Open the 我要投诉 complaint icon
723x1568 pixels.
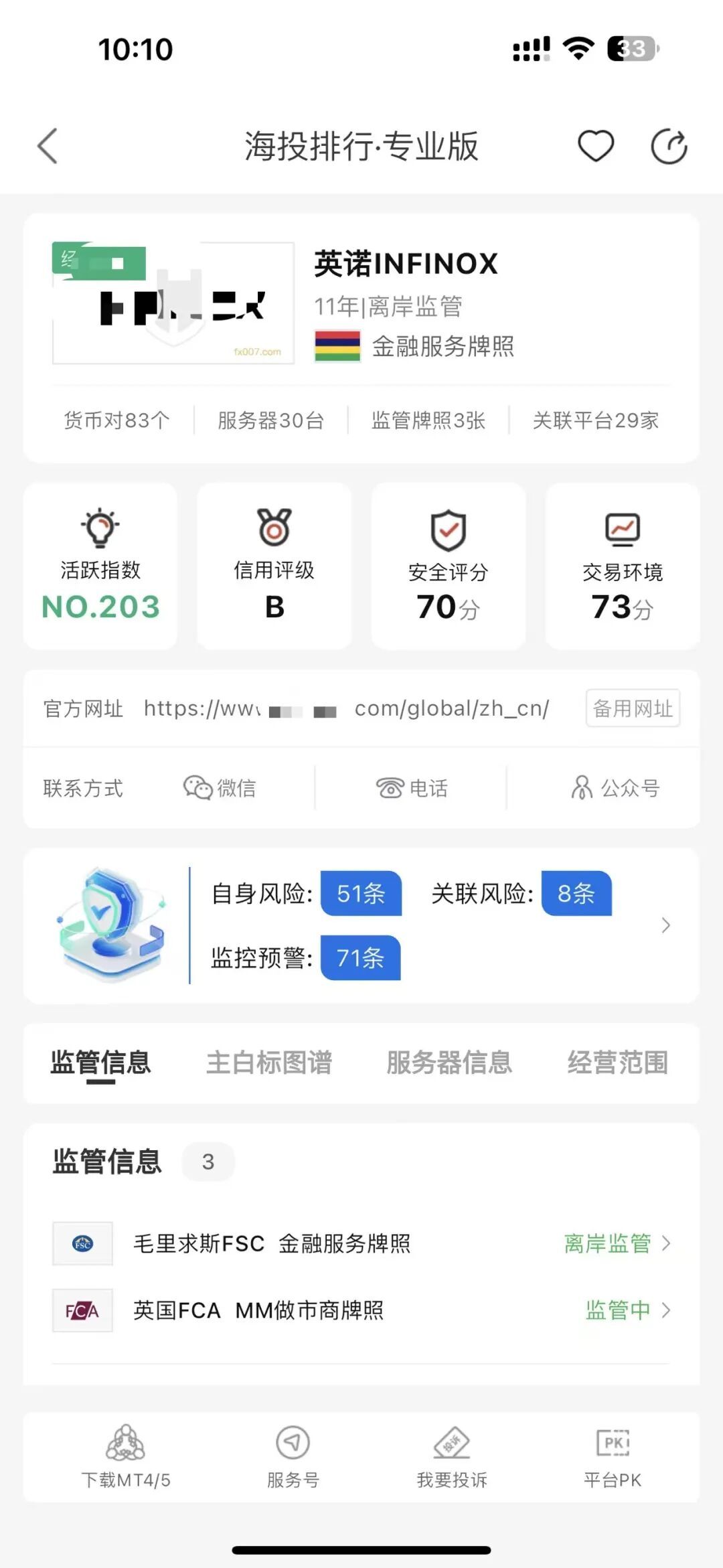coord(453,1441)
